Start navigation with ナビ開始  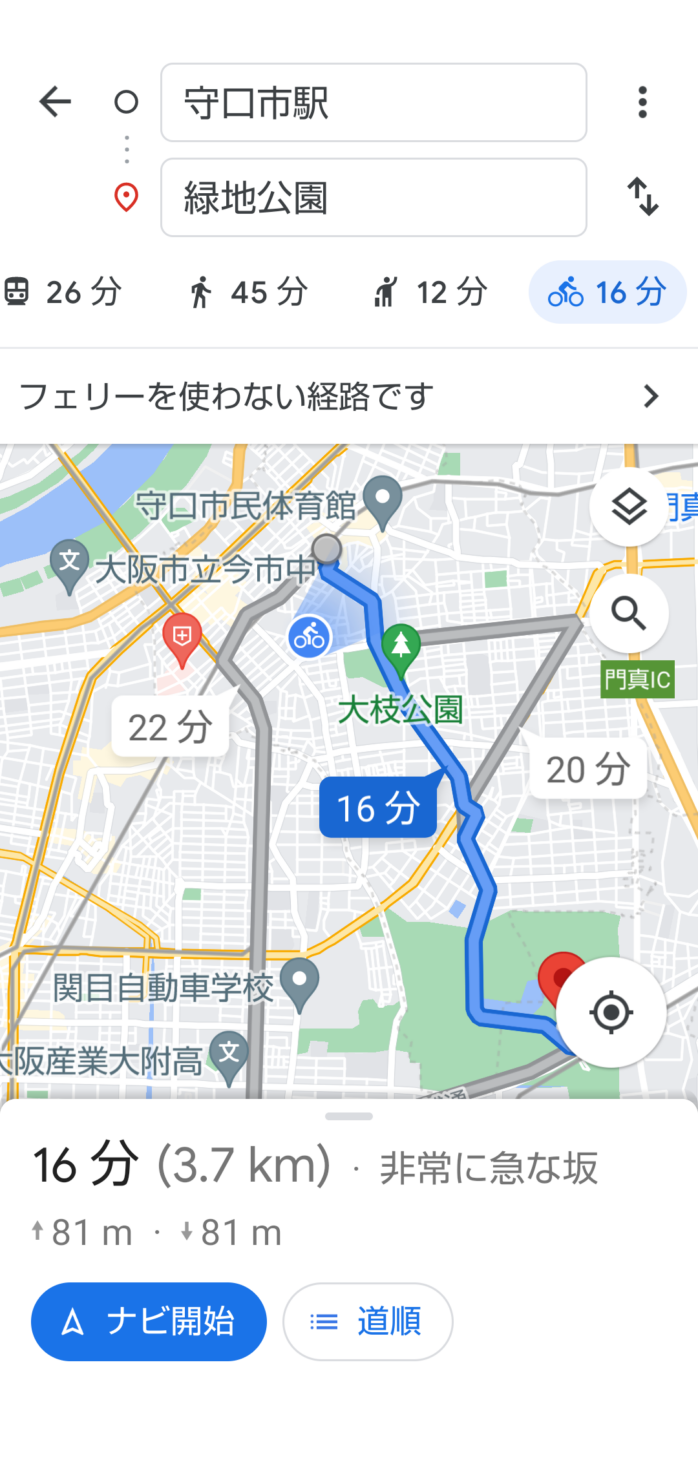[149, 1321]
